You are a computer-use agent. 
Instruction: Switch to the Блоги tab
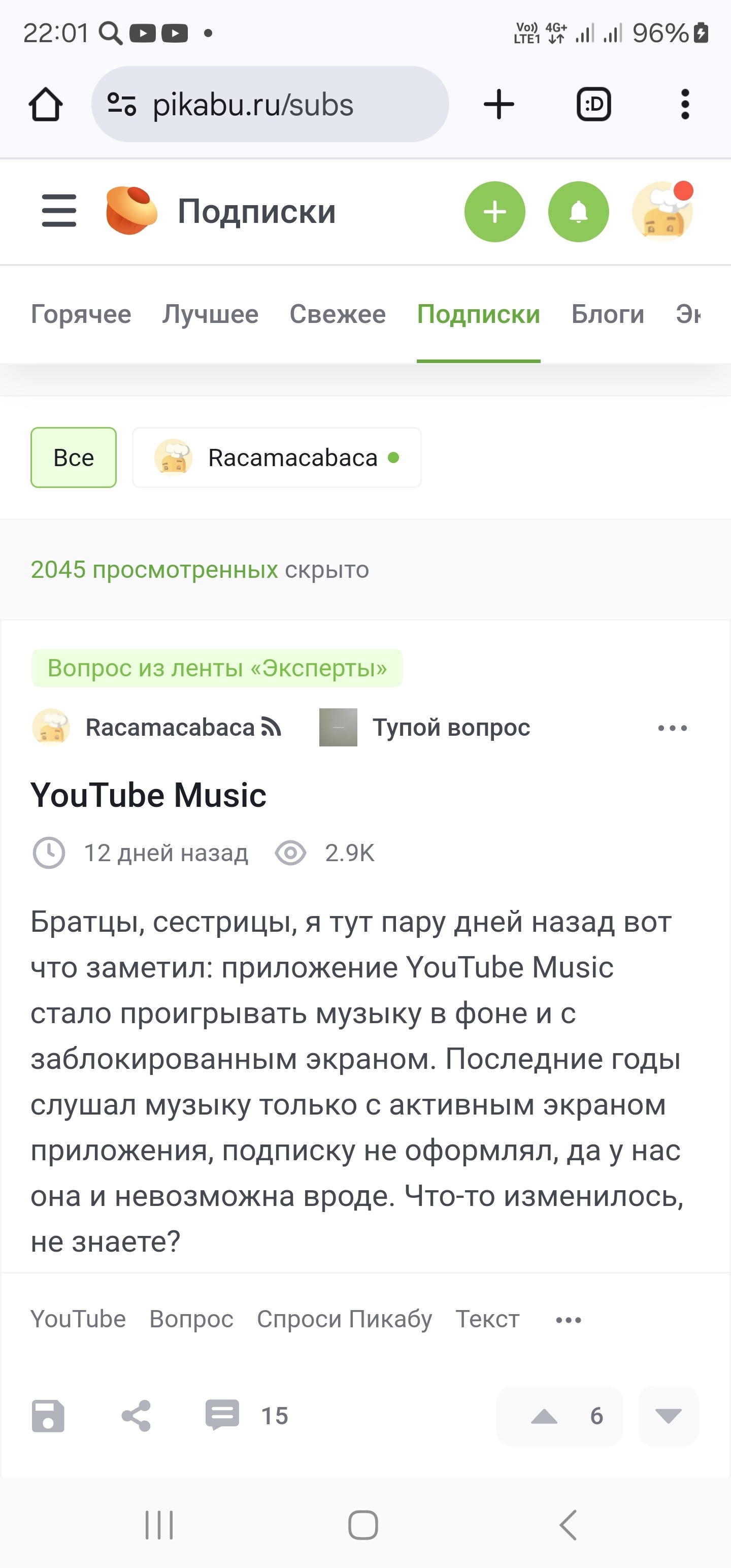pyautogui.click(x=608, y=314)
